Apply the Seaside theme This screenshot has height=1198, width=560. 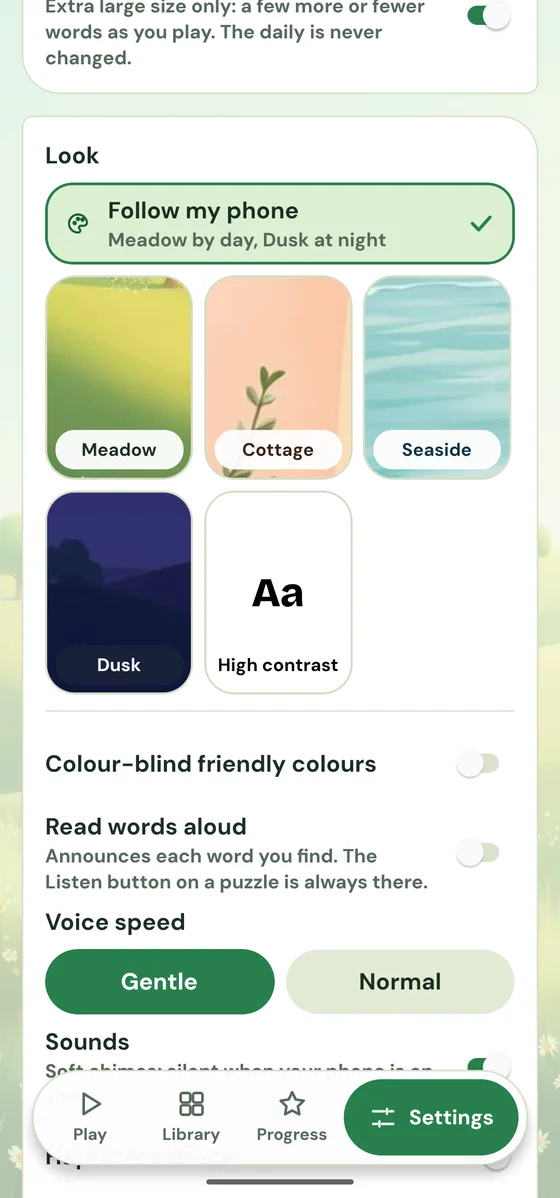[x=437, y=377]
